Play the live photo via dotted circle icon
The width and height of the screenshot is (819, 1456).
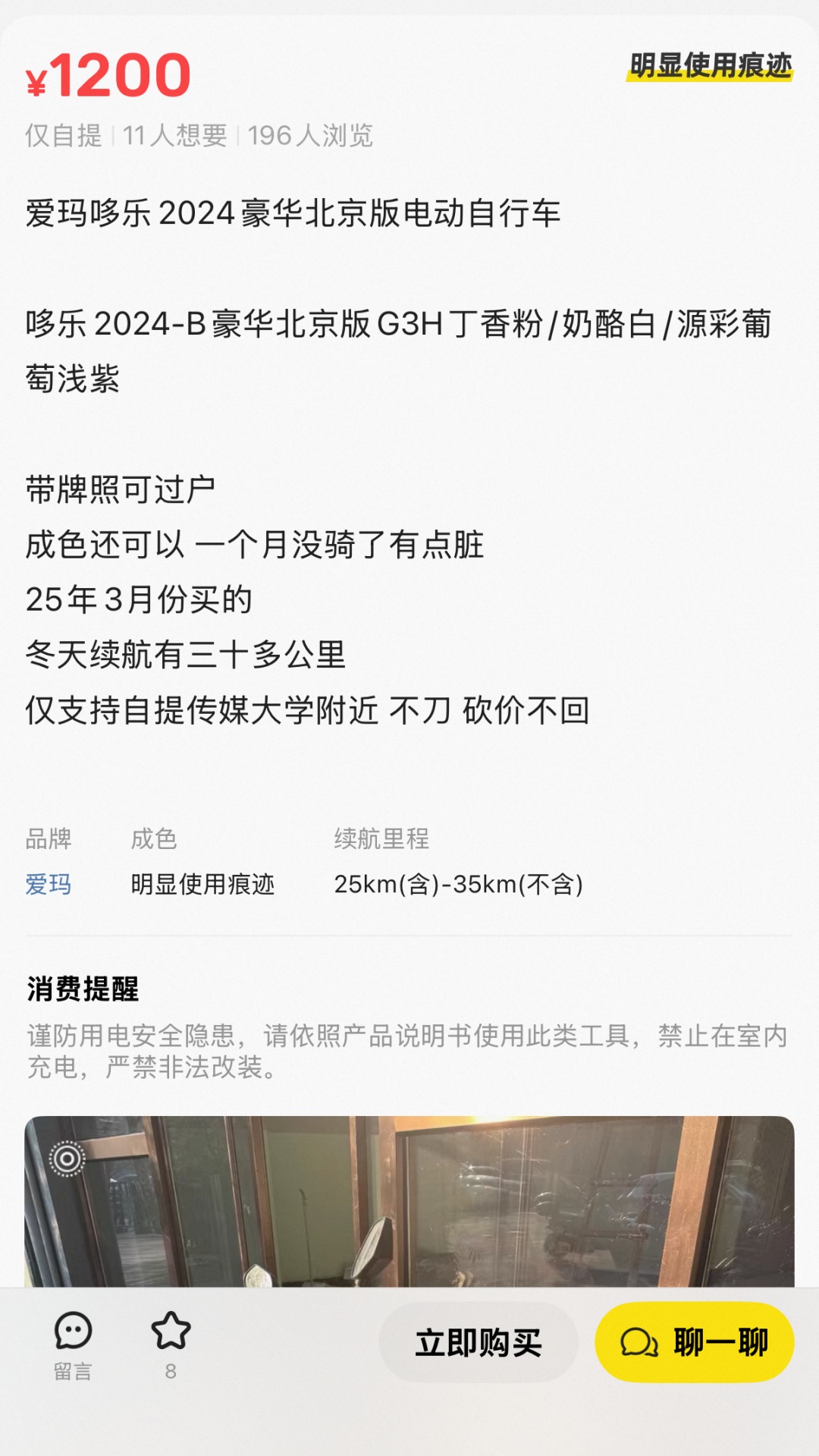(x=67, y=1159)
